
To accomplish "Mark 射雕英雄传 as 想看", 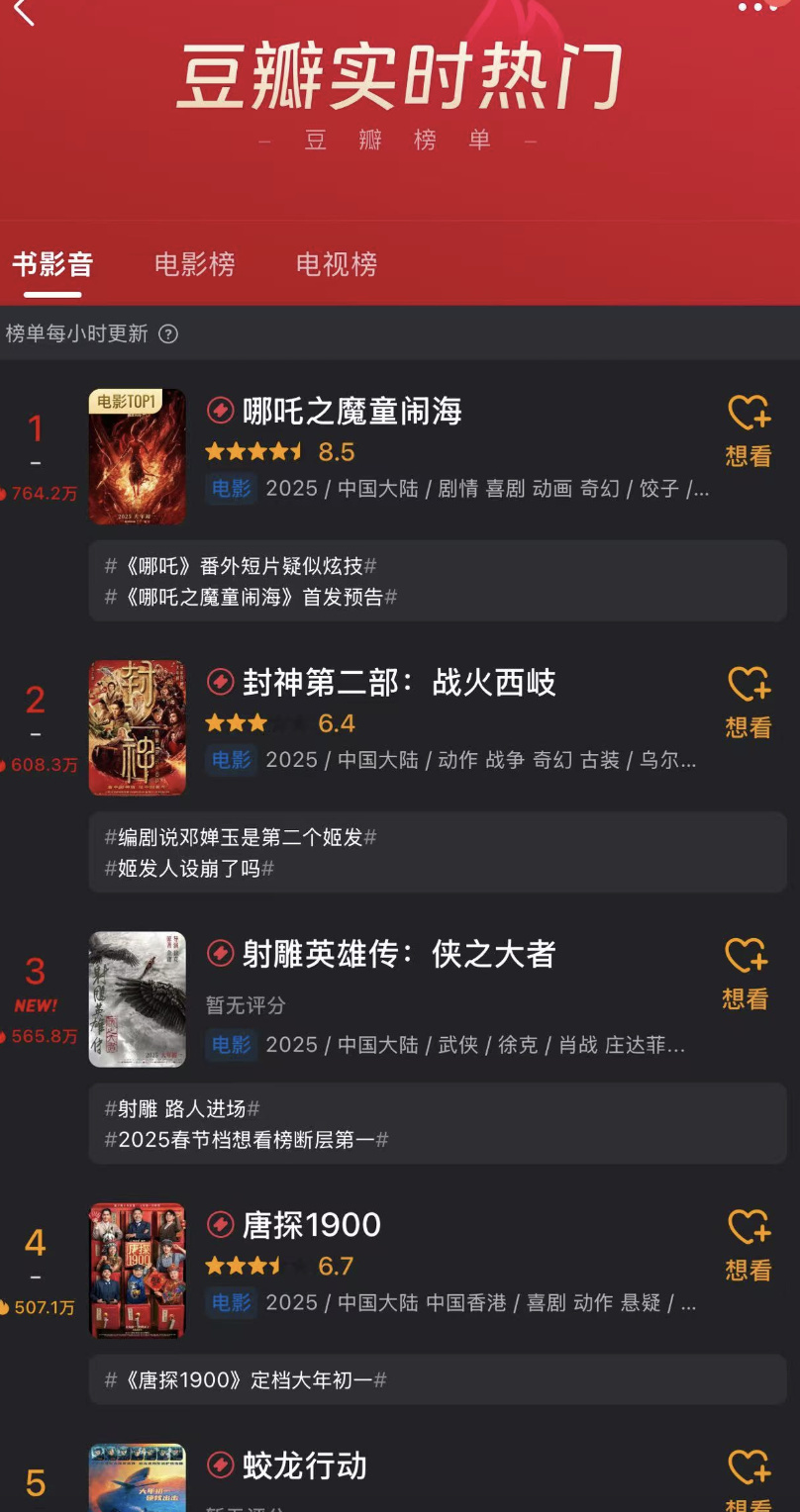I will (746, 974).
